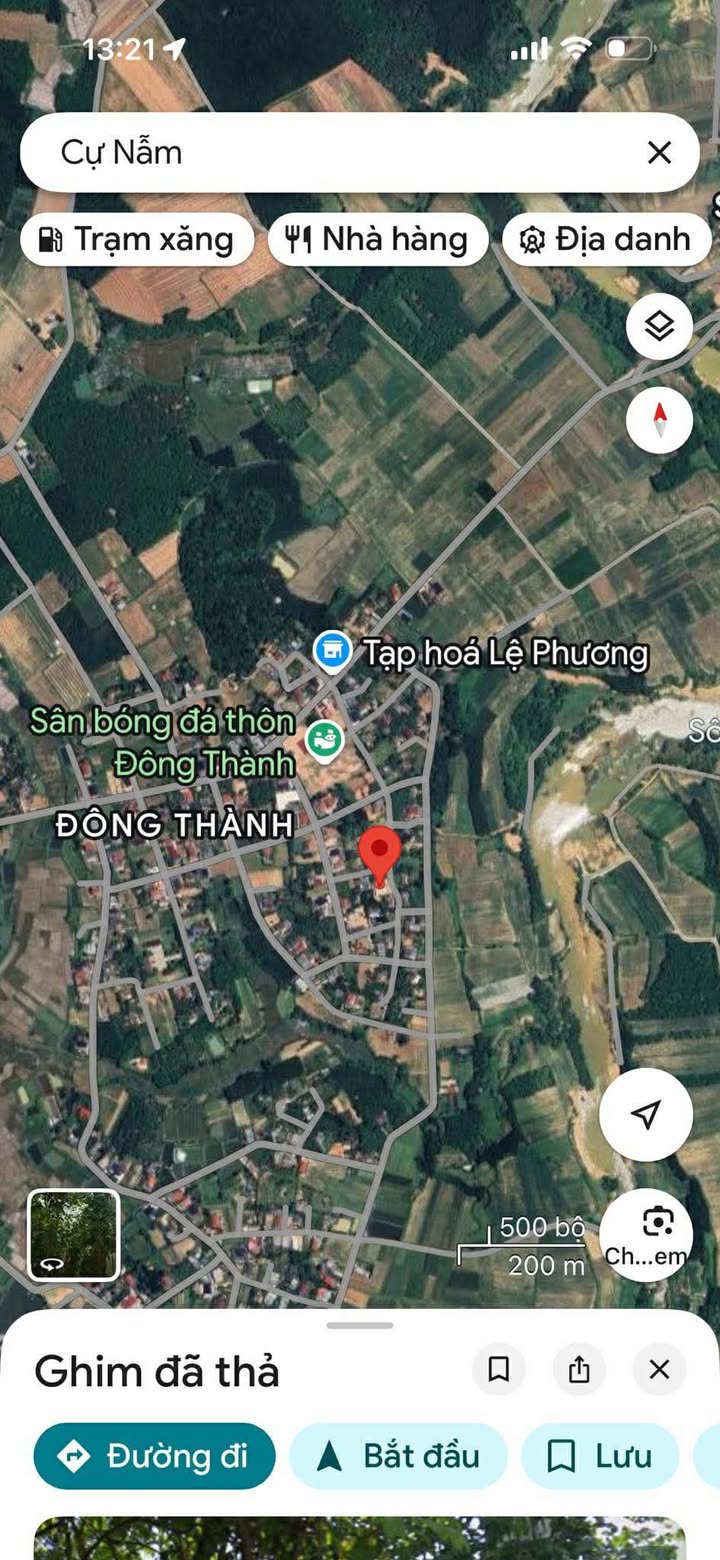Viewport: 720px width, 1560px height.
Task: Open Tạp hoá Lệ Phương place marker
Action: click(332, 652)
